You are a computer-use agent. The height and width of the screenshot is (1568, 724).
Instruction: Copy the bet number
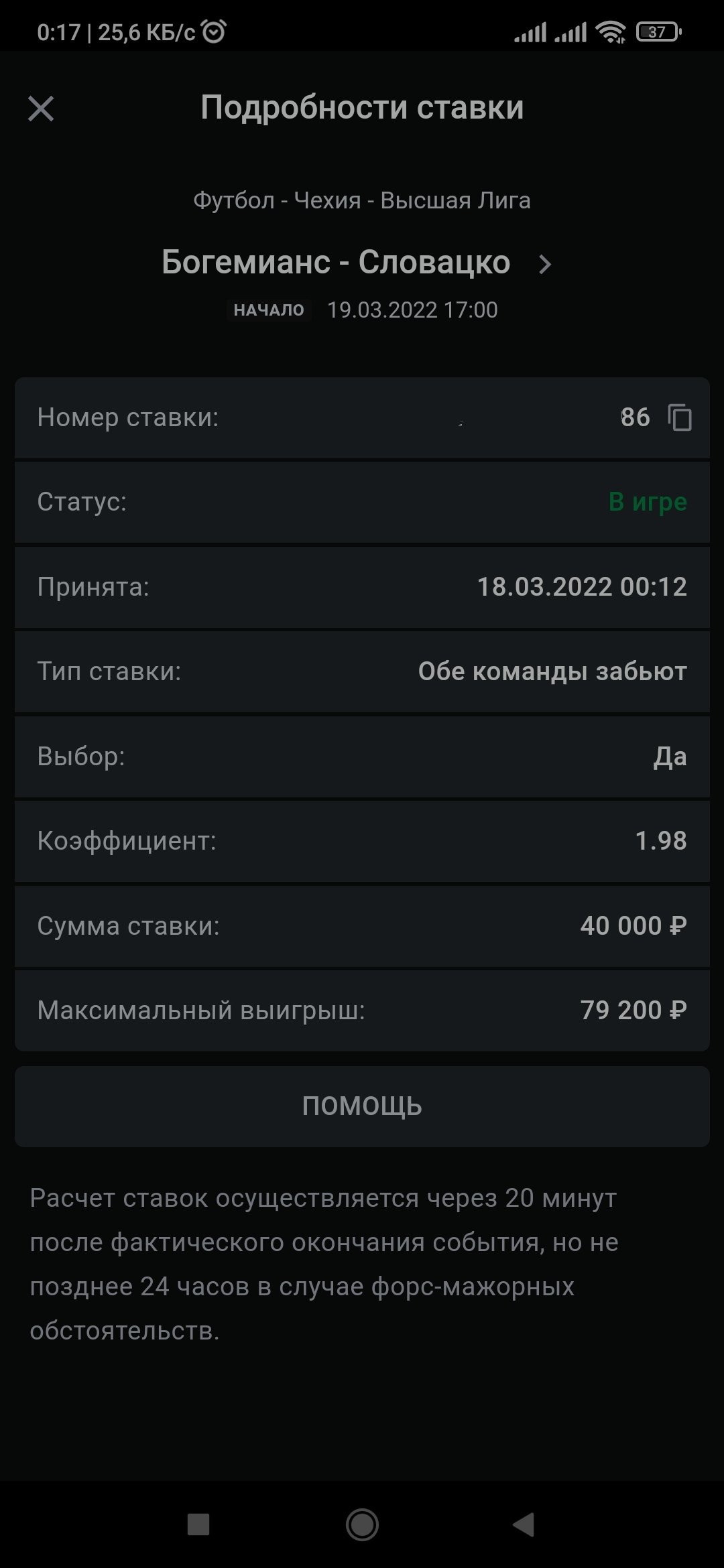pyautogui.click(x=679, y=417)
